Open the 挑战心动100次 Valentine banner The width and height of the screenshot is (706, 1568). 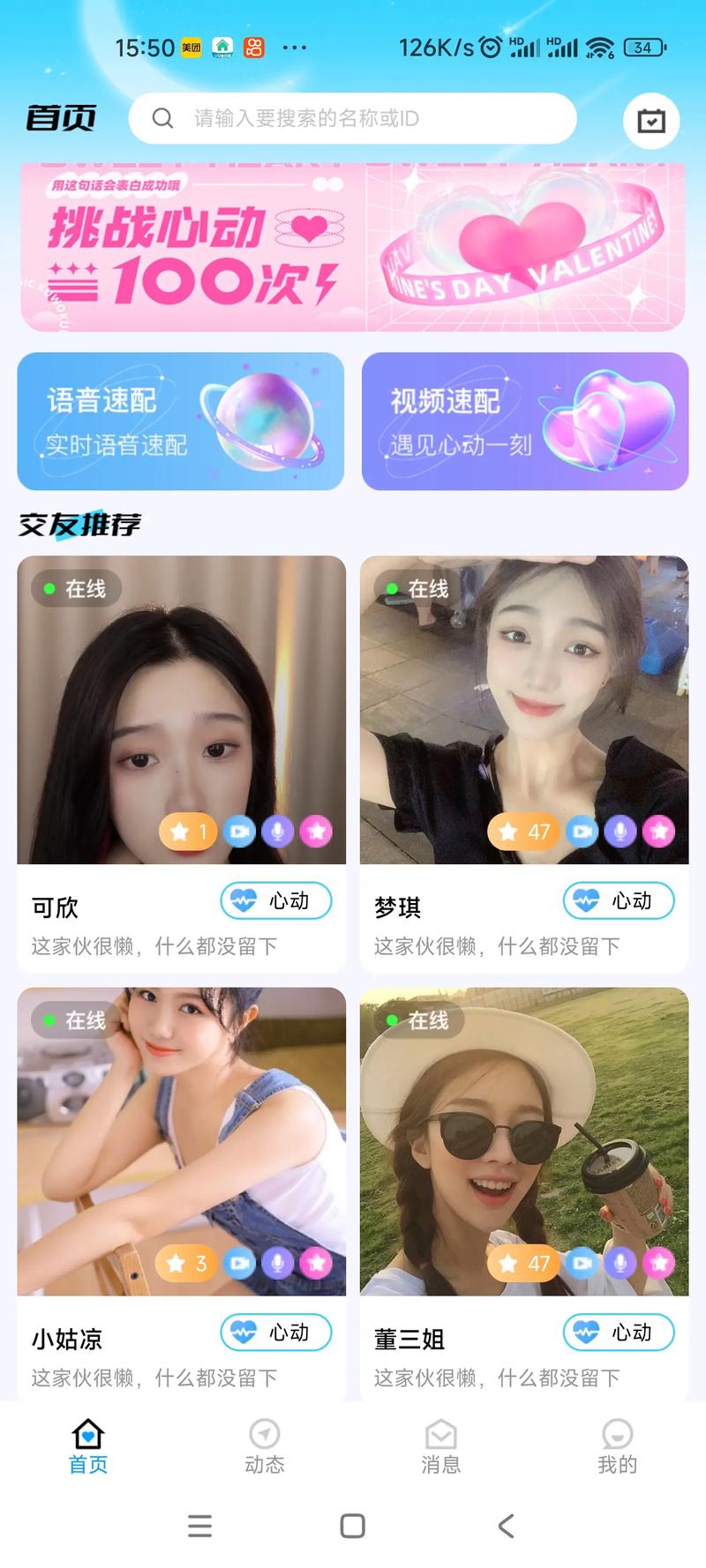pyautogui.click(x=353, y=249)
